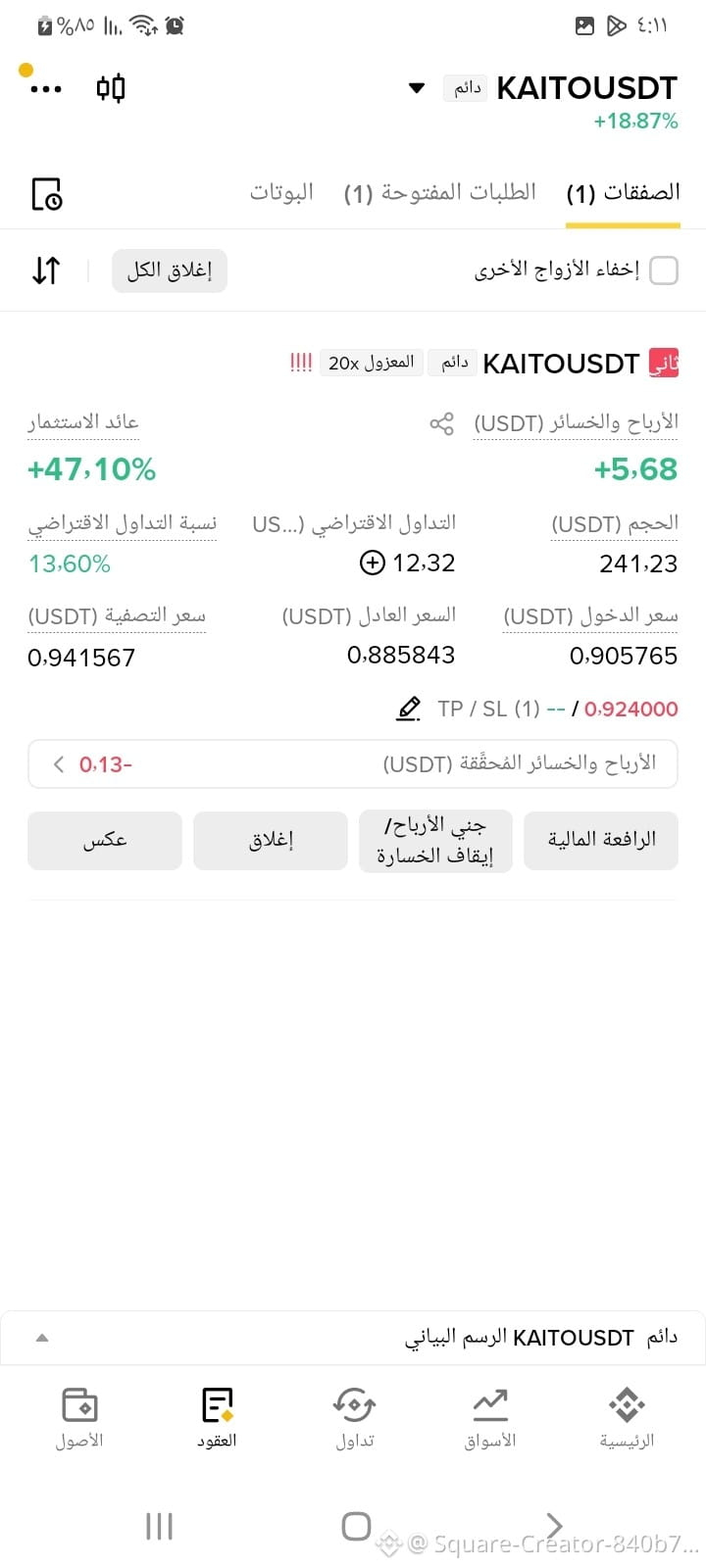Open the realized profit and loss row
The image size is (706, 1568).
point(353,763)
